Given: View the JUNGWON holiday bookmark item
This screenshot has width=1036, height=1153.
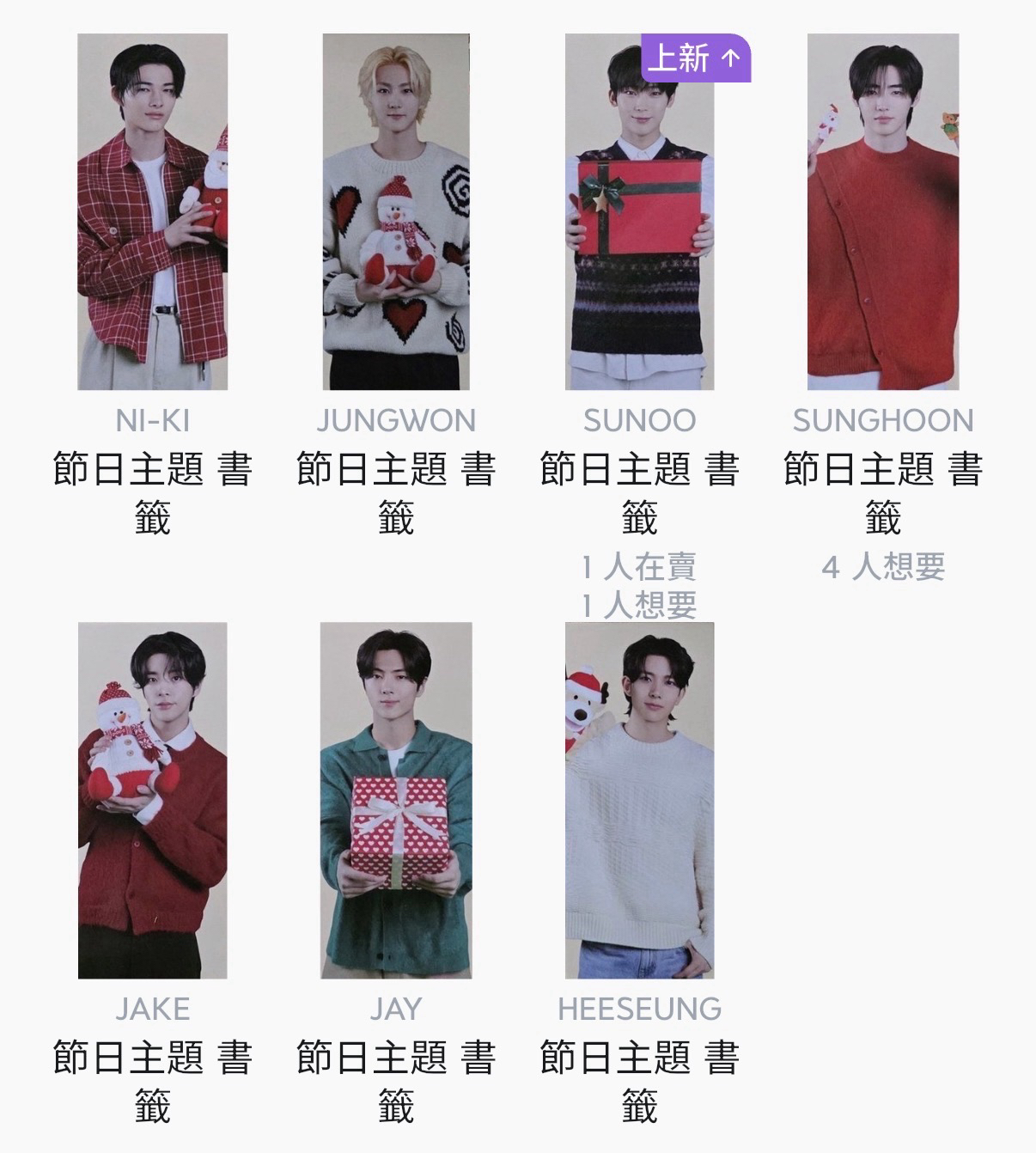Looking at the screenshot, I should pyautogui.click(x=396, y=212).
